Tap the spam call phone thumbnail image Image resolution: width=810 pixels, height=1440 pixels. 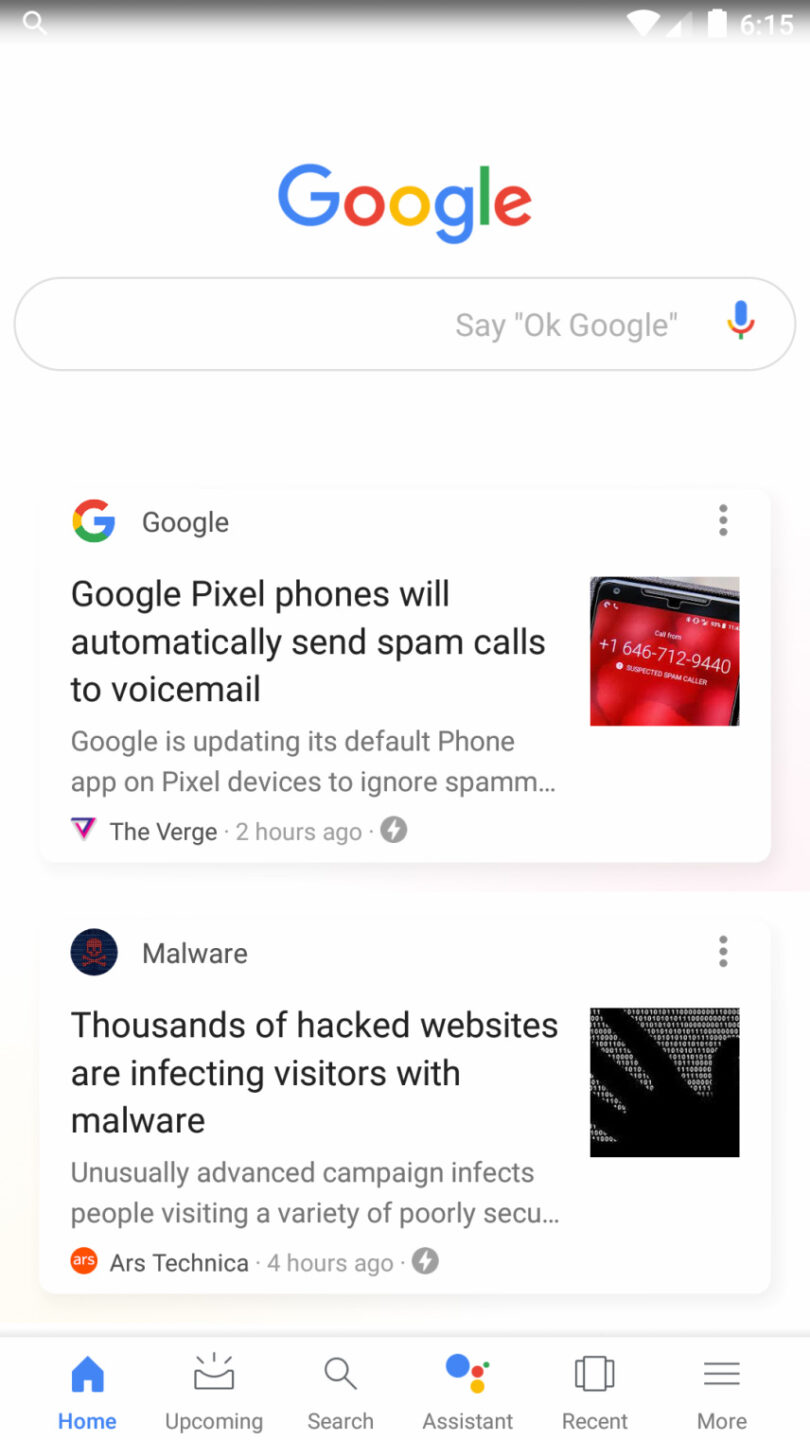coord(664,650)
